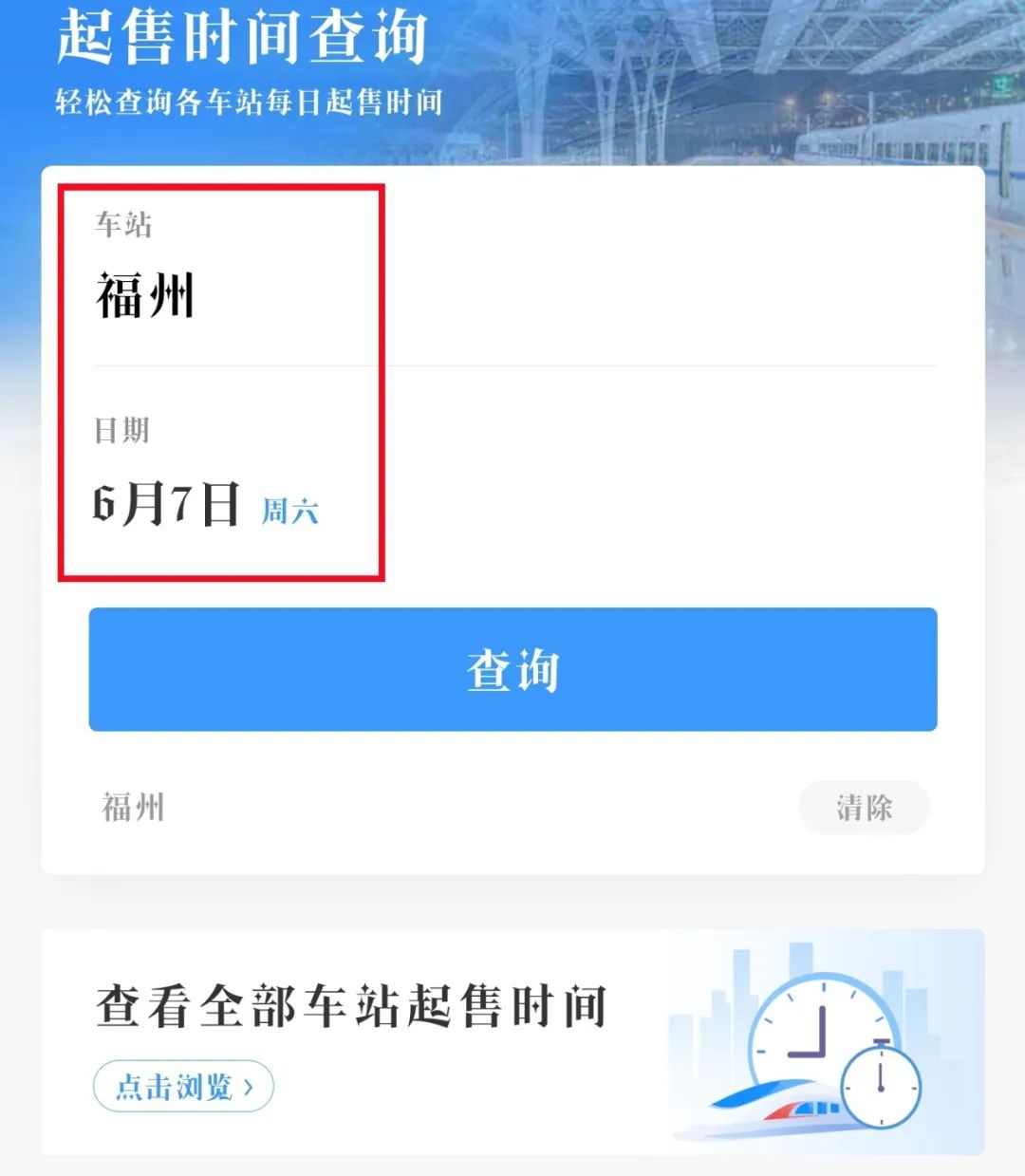The image size is (1025, 1176).
Task: Open 点击浏览 to view all stations
Action: [x=183, y=1087]
